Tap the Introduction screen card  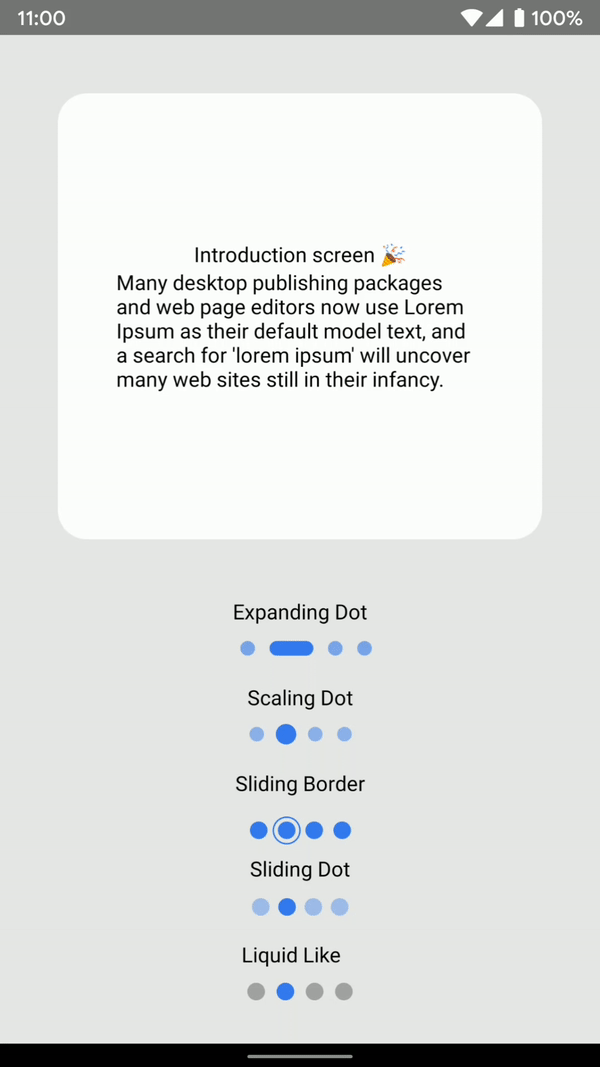coord(300,316)
